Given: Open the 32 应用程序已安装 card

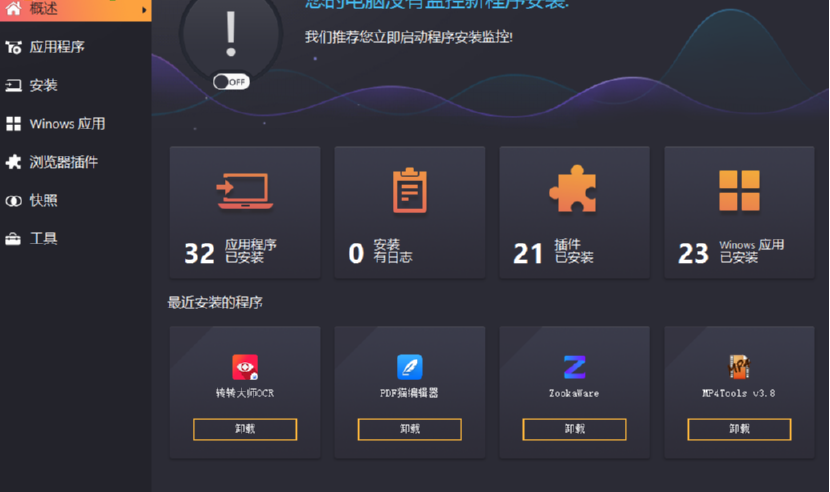Looking at the screenshot, I should pyautogui.click(x=245, y=212).
